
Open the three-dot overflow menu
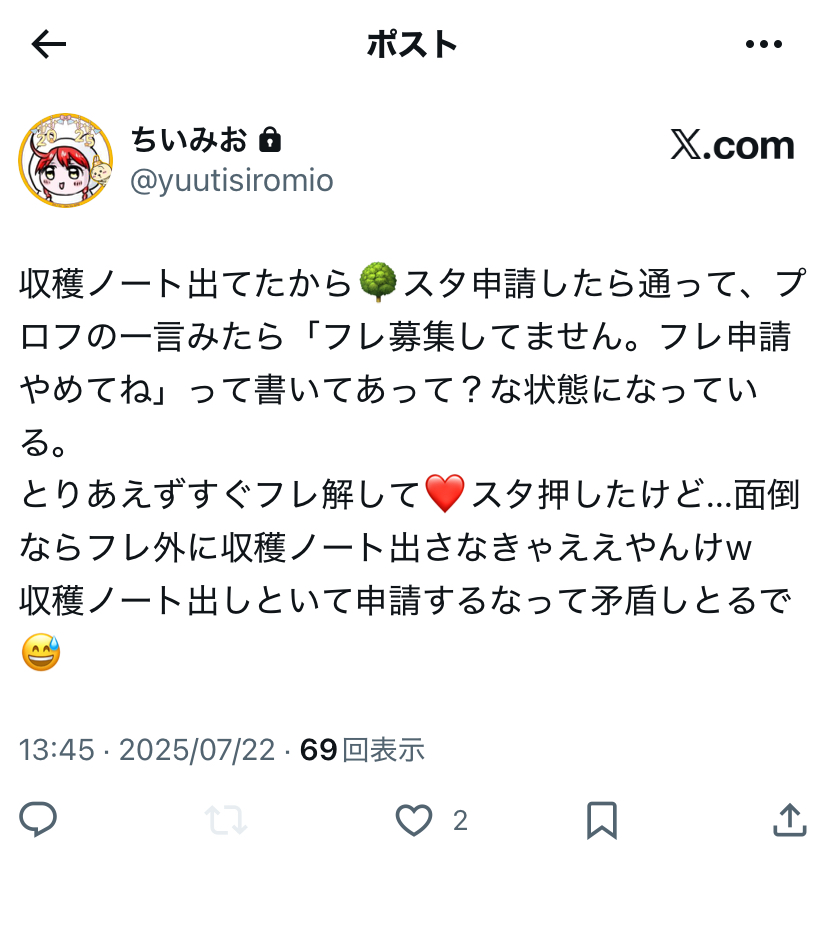(764, 44)
